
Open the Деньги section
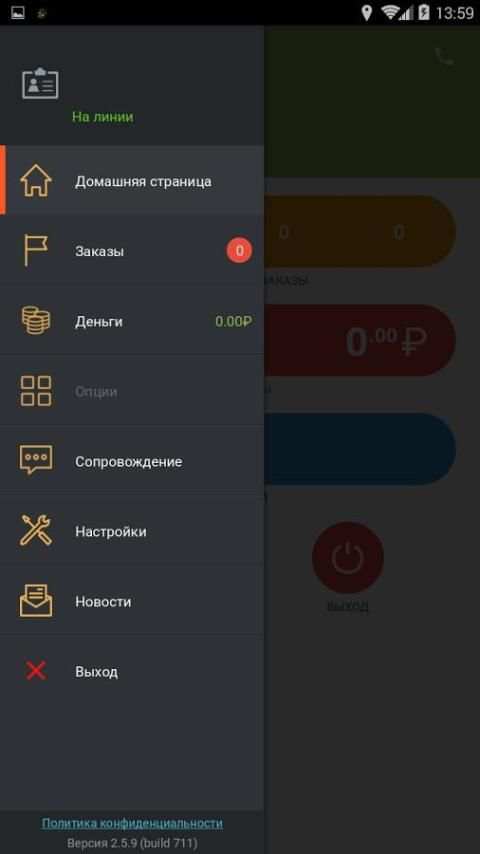click(132, 321)
